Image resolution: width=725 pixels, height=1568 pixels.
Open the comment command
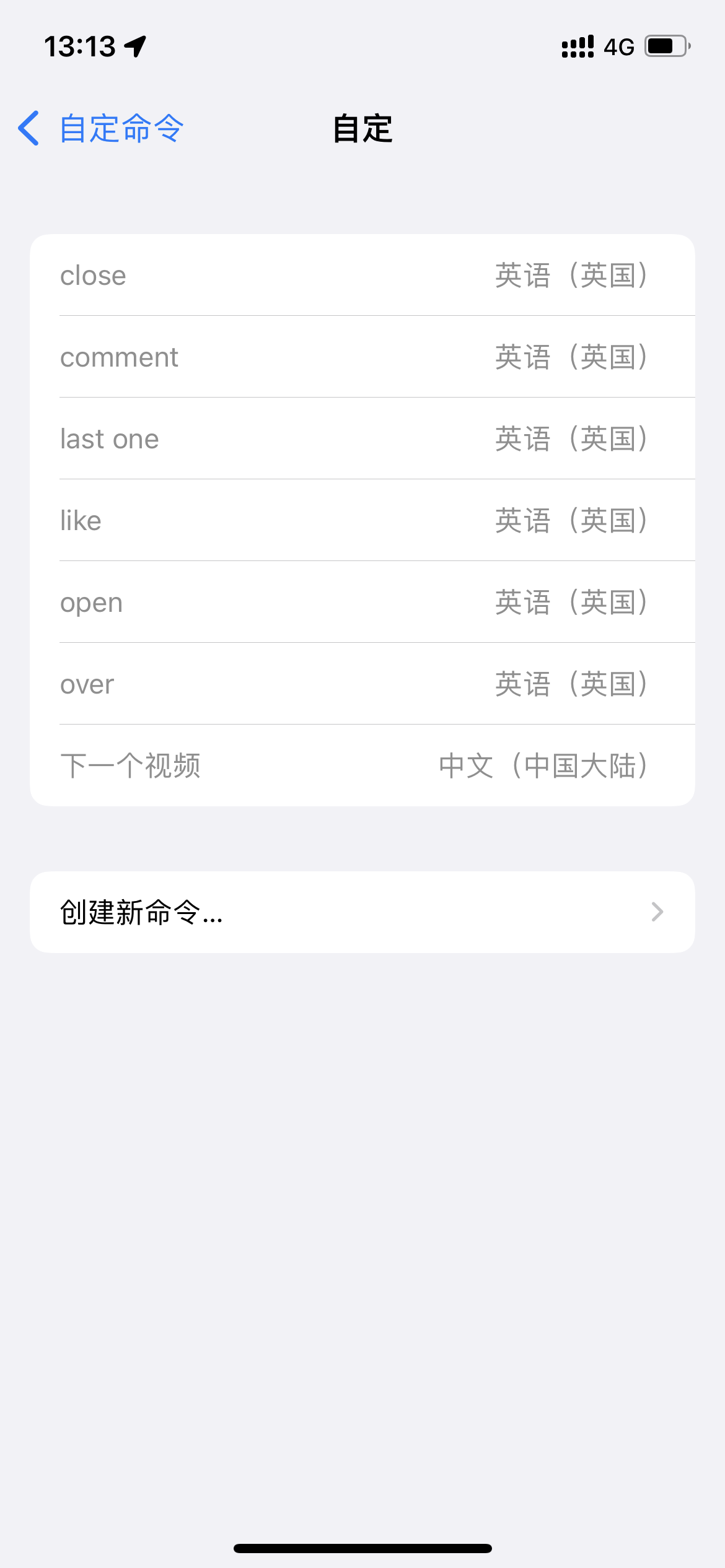(x=362, y=357)
